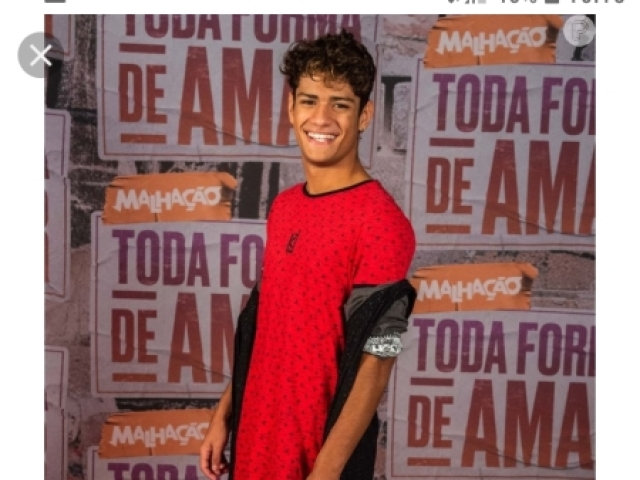Screen dimensions: 640x480
Task: Close the full-screen photo viewer
Action: pos(41,55)
